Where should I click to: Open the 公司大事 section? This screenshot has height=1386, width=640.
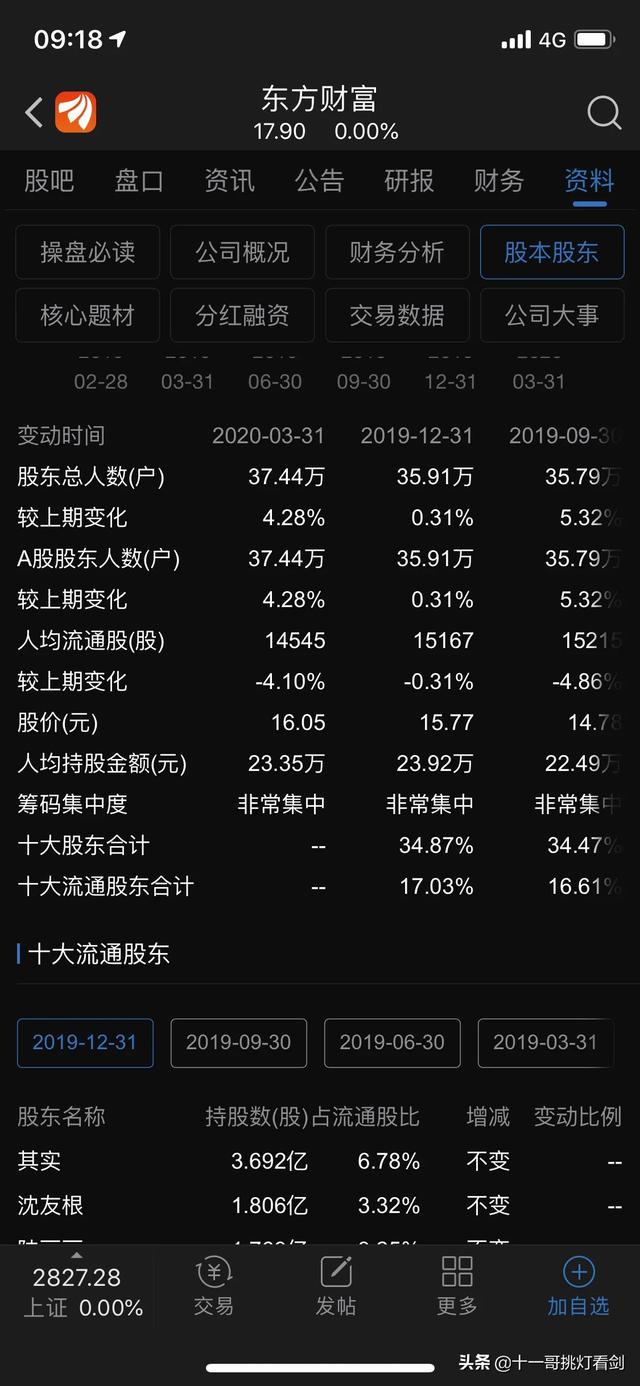point(552,316)
